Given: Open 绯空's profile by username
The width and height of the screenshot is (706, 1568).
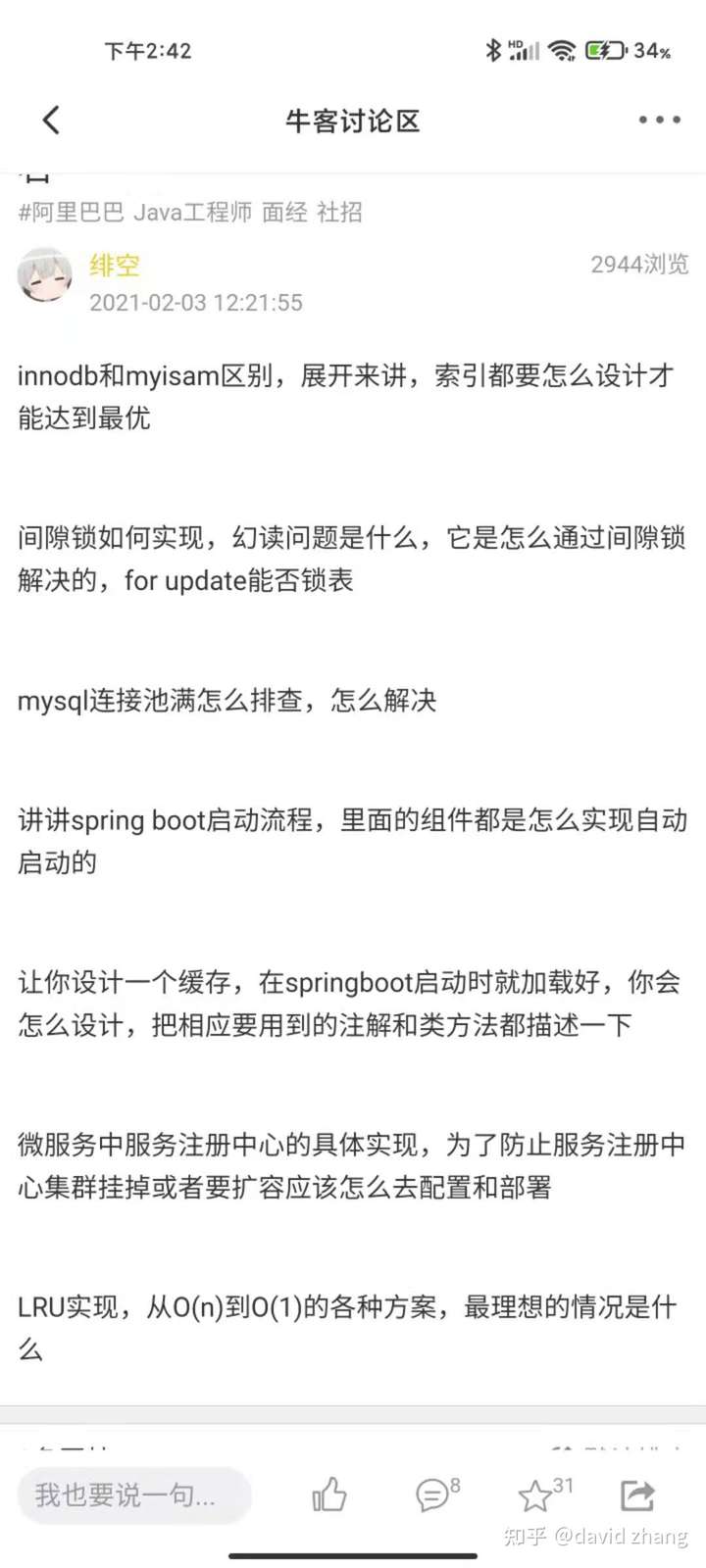Looking at the screenshot, I should [115, 265].
